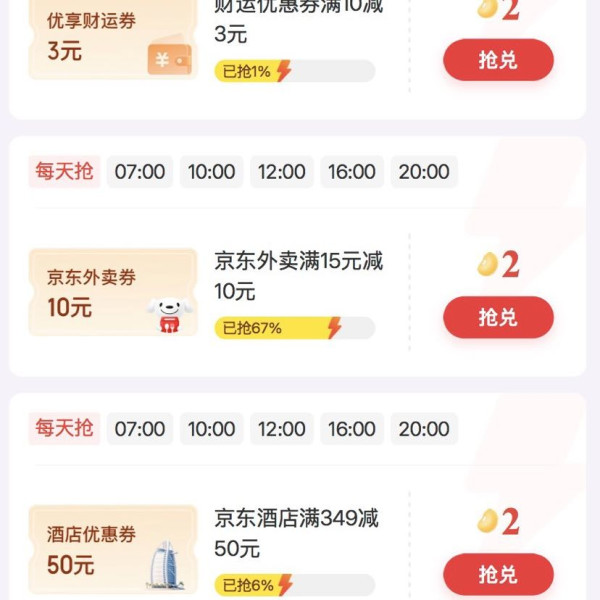Redeem the 优享财运券 3元 coupon
This screenshot has height=600, width=600.
pyautogui.click(x=498, y=60)
